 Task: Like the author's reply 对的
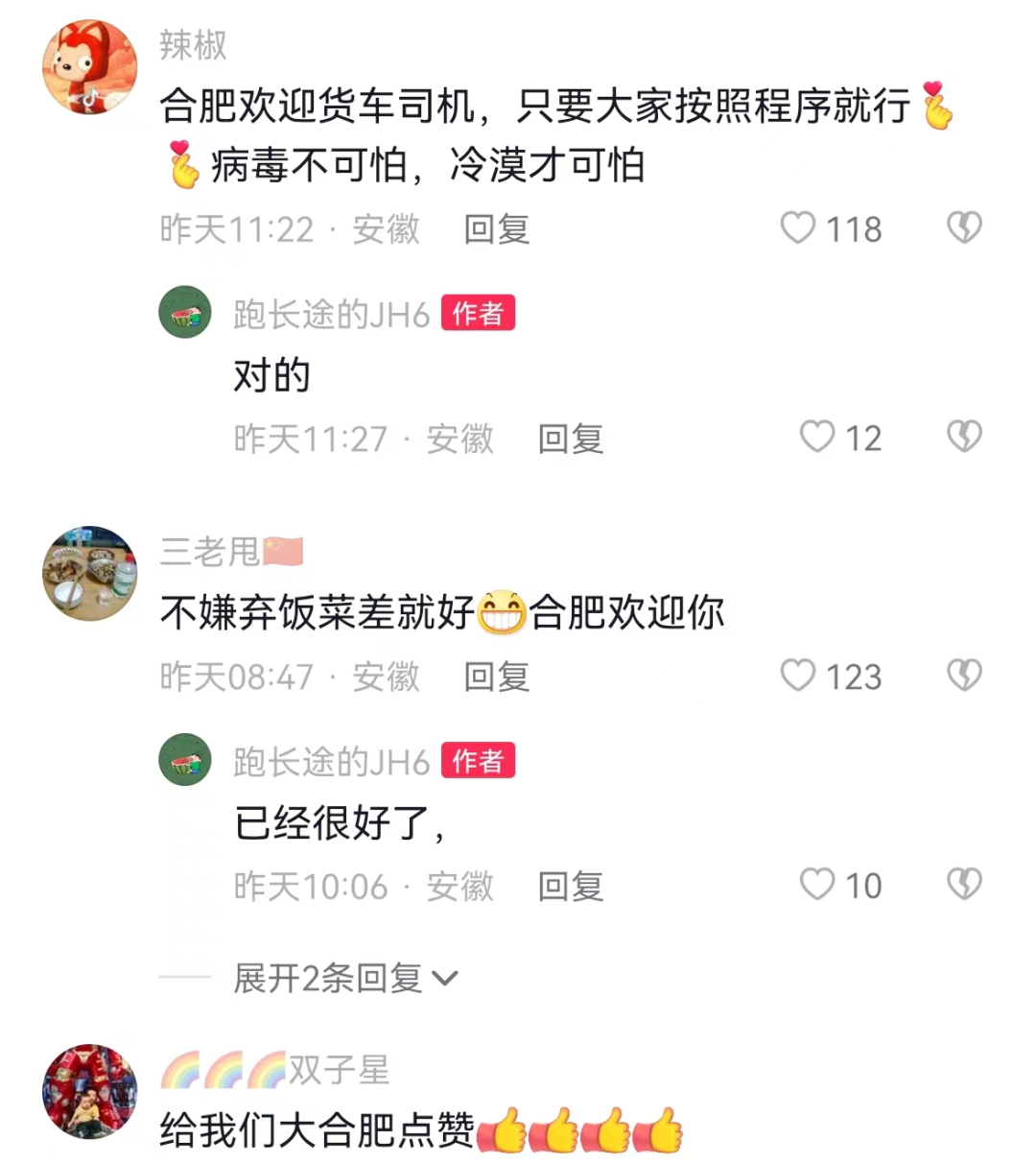tap(817, 438)
